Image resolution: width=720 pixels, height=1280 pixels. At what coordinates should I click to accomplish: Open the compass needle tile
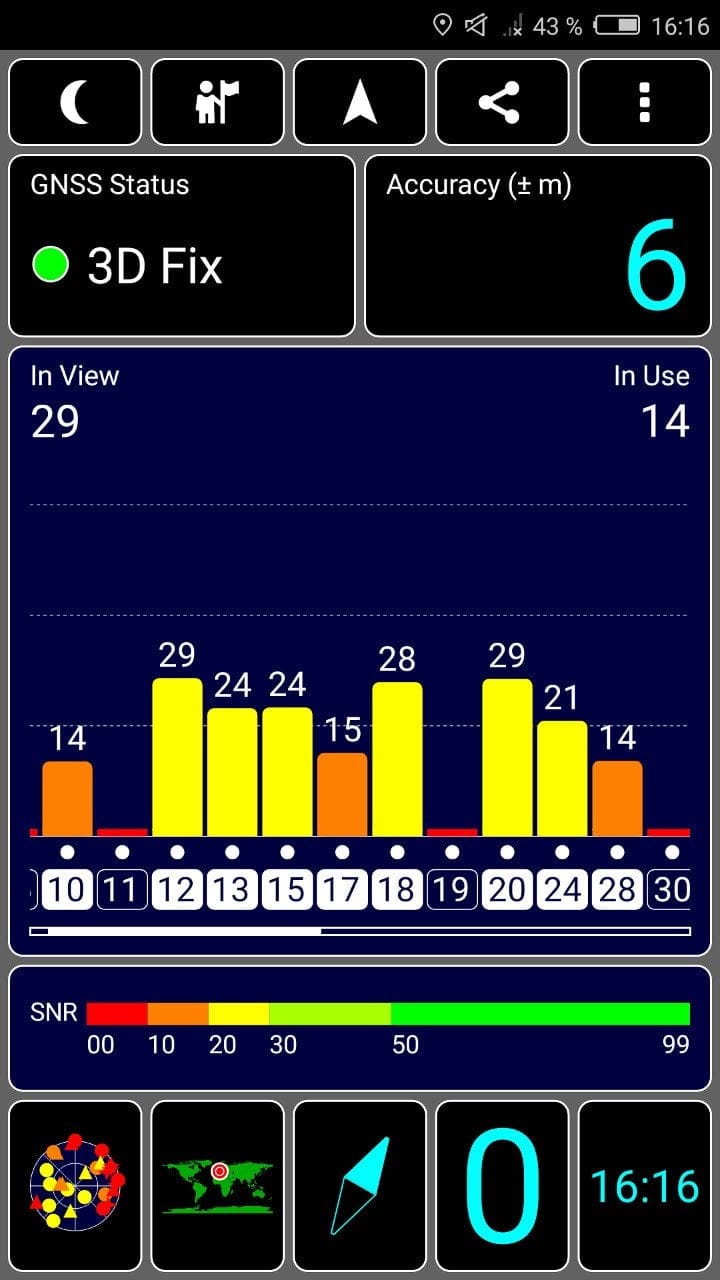click(360, 1186)
